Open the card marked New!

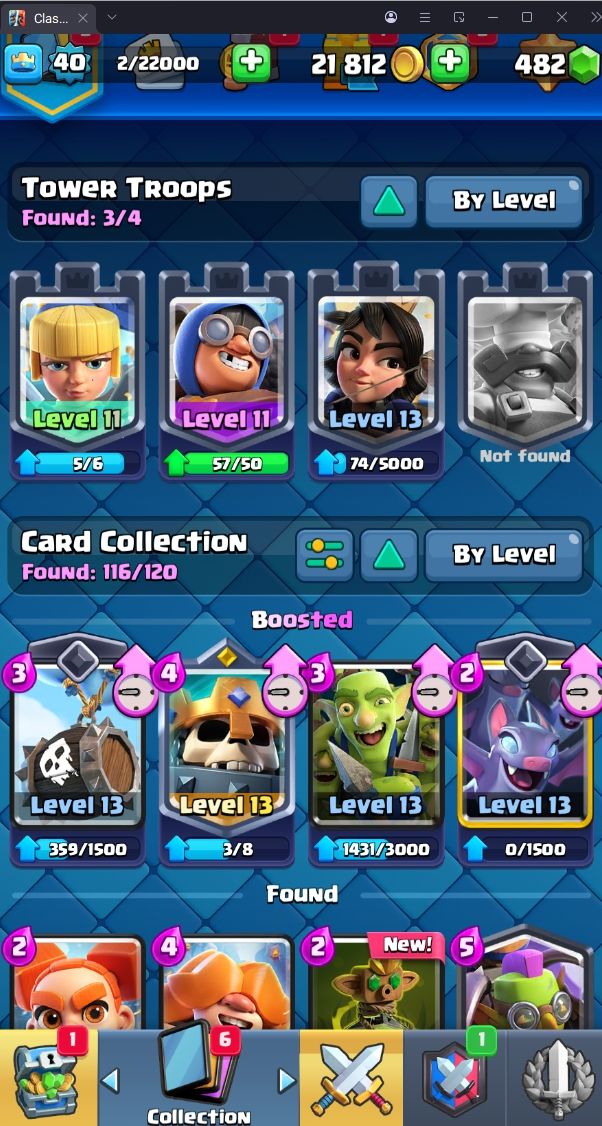tap(376, 981)
